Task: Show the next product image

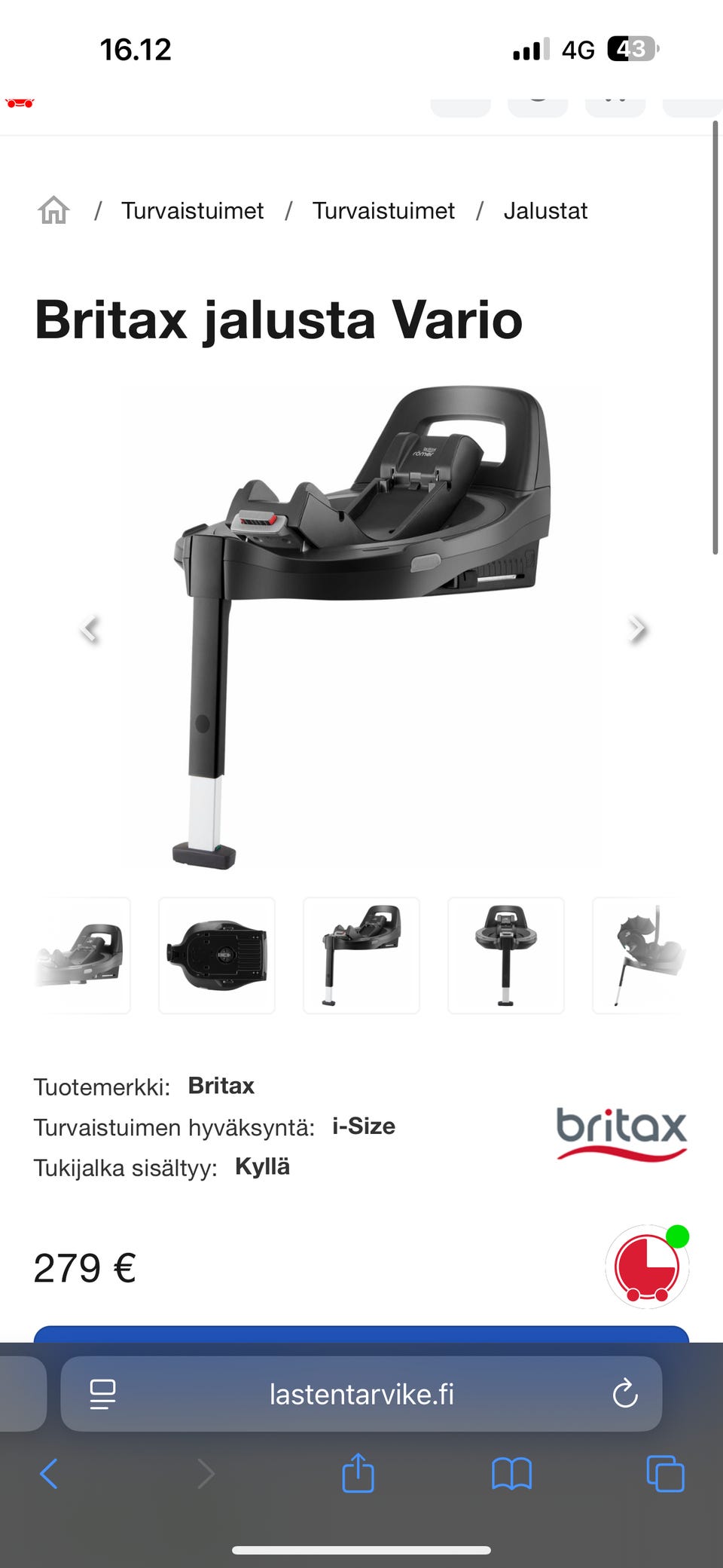Action: click(637, 628)
